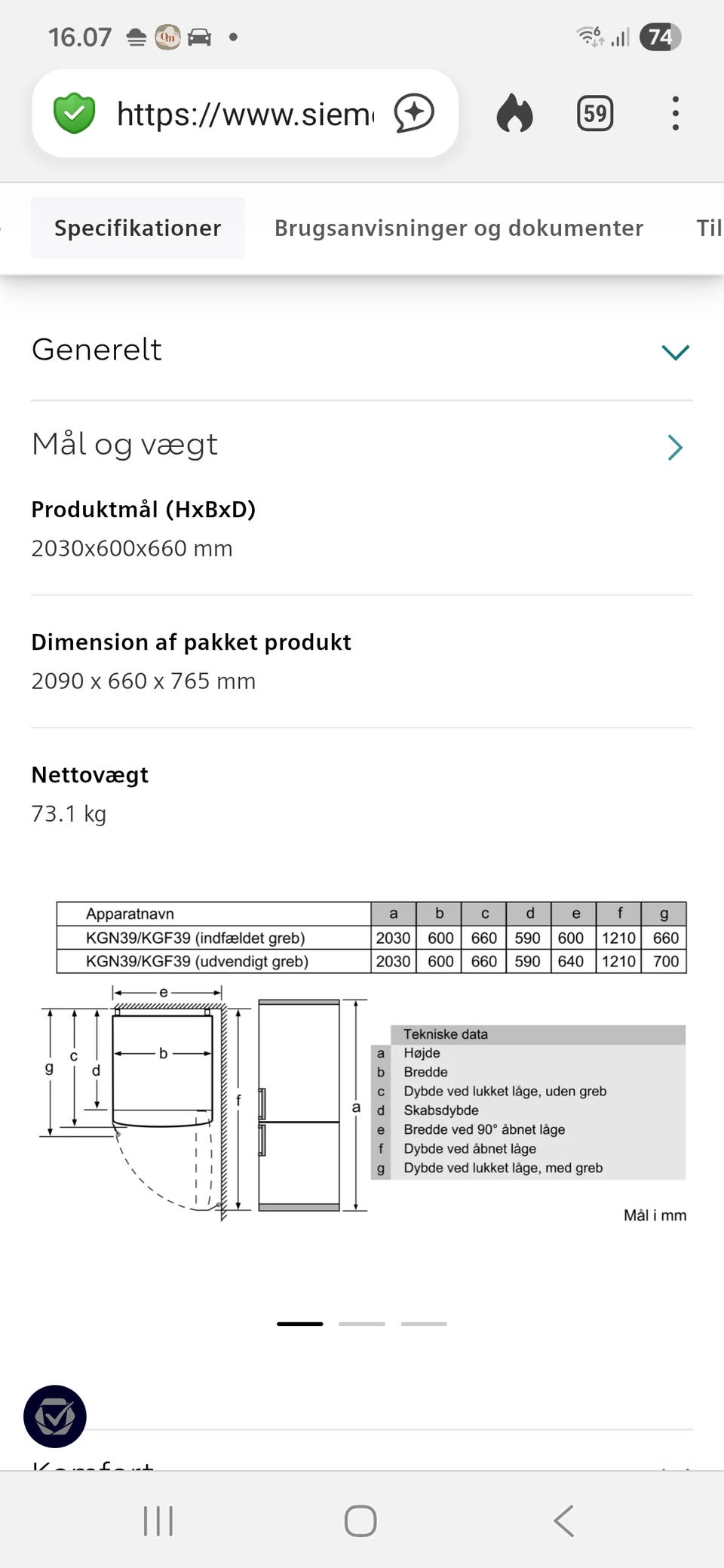Screen dimensions: 724x1568
Task: Tap the green security shield in the address bar
Action: coord(74,115)
